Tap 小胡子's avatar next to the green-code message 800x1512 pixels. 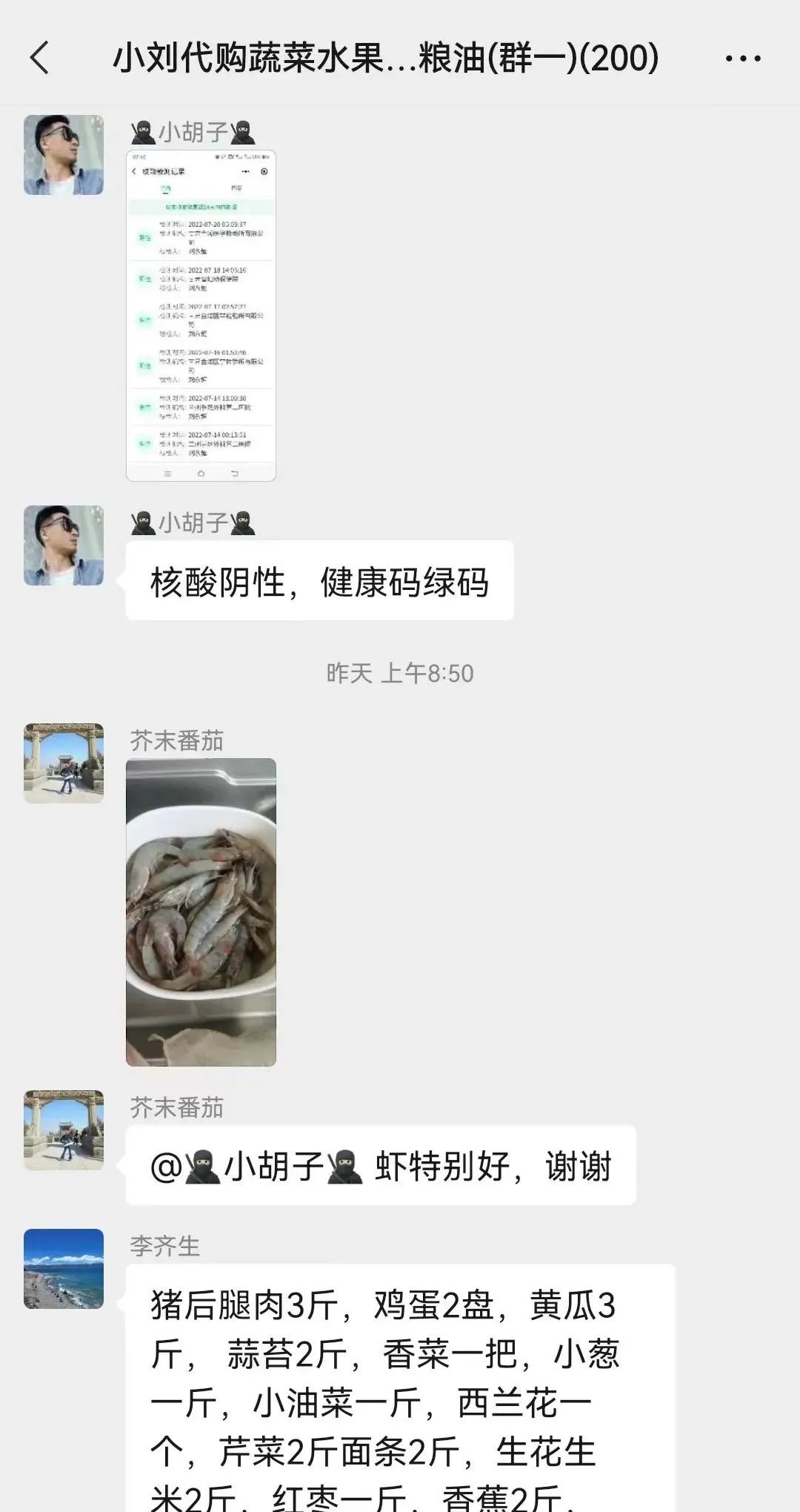pos(63,545)
